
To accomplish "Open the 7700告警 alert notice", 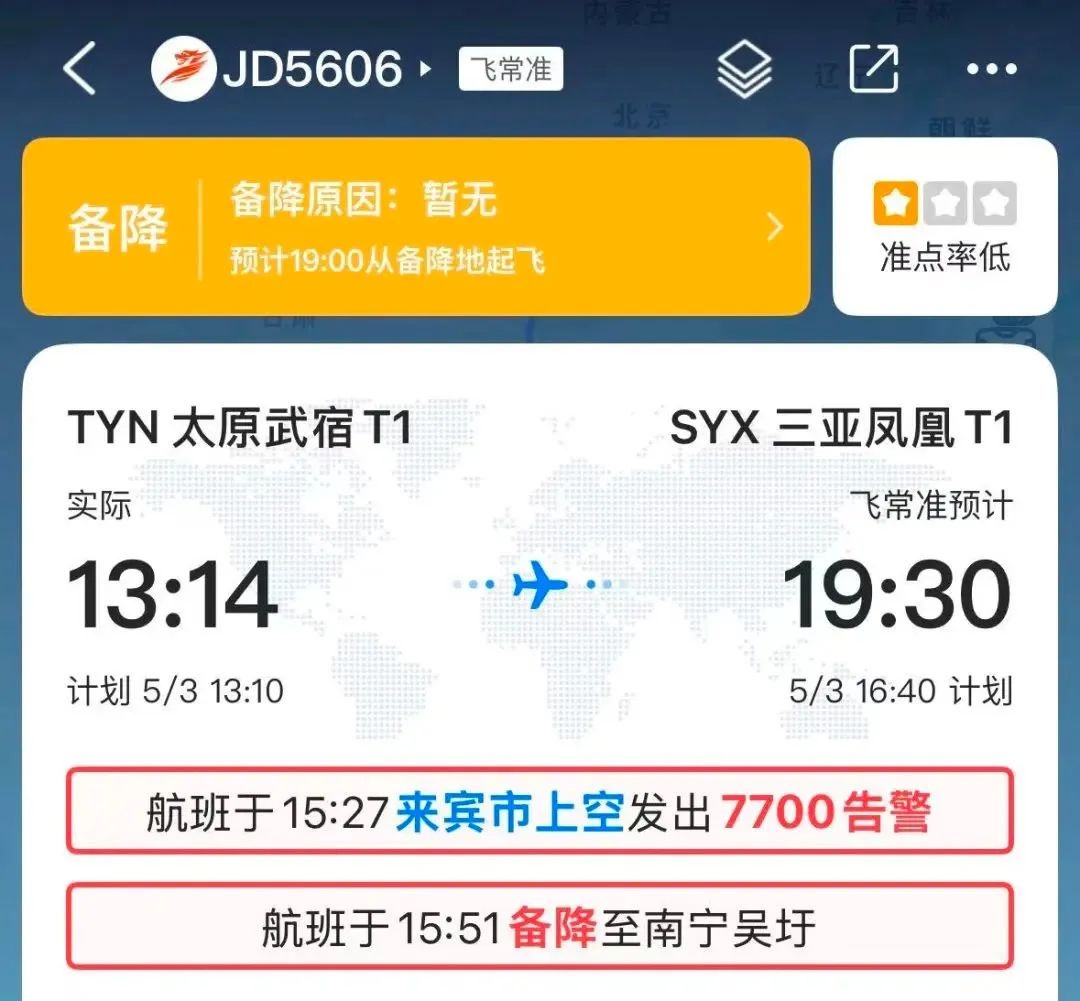I will click(x=539, y=811).
